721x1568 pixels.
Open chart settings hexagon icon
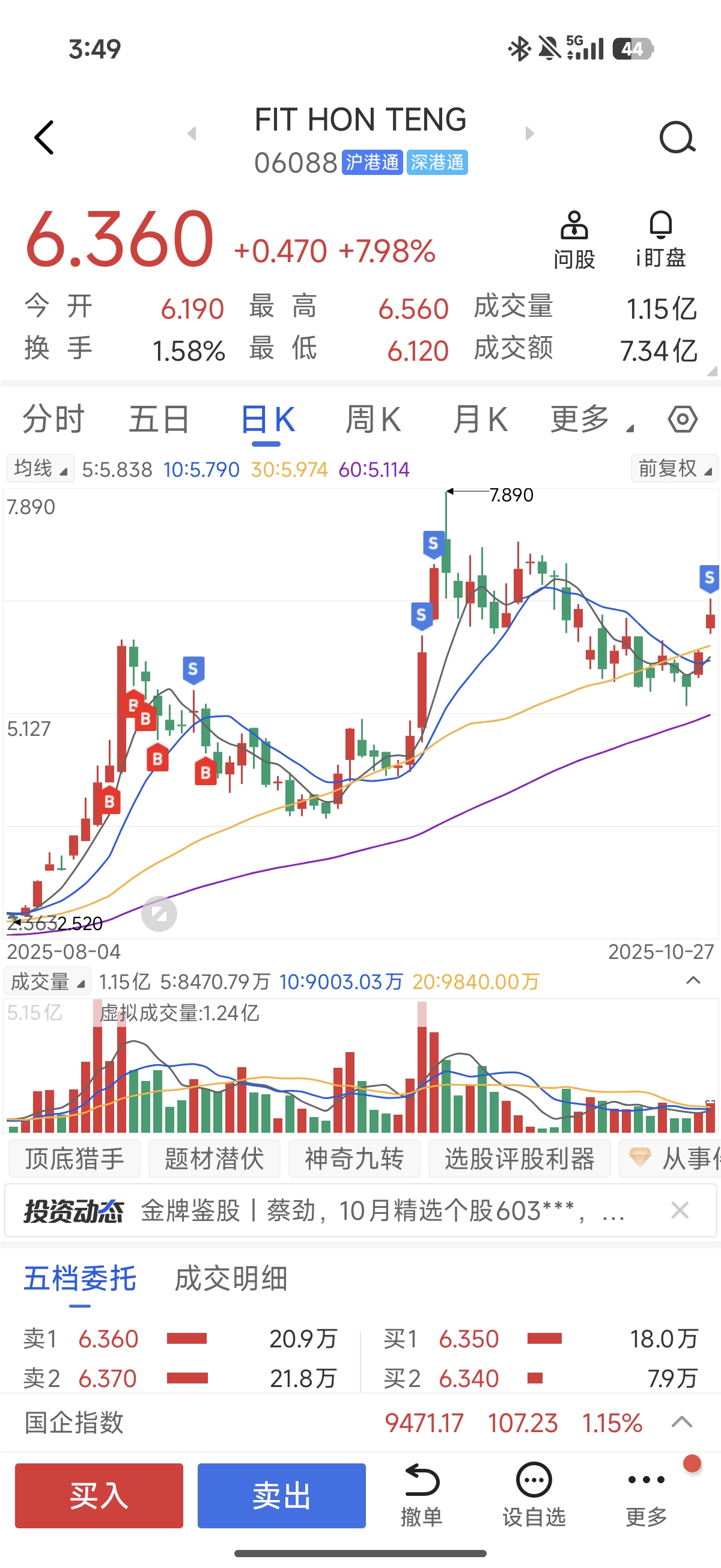(682, 420)
